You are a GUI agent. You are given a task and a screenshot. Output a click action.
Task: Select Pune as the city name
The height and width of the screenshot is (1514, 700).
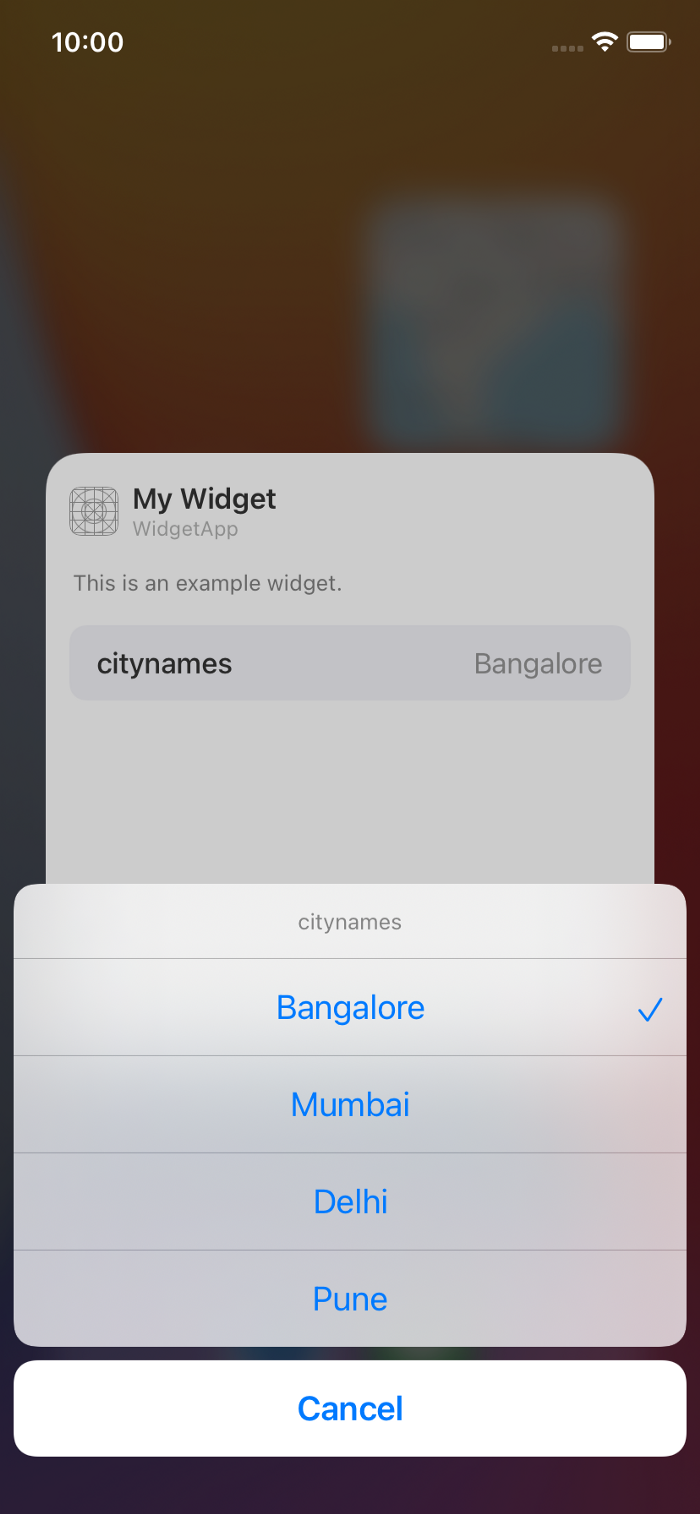coord(350,1298)
